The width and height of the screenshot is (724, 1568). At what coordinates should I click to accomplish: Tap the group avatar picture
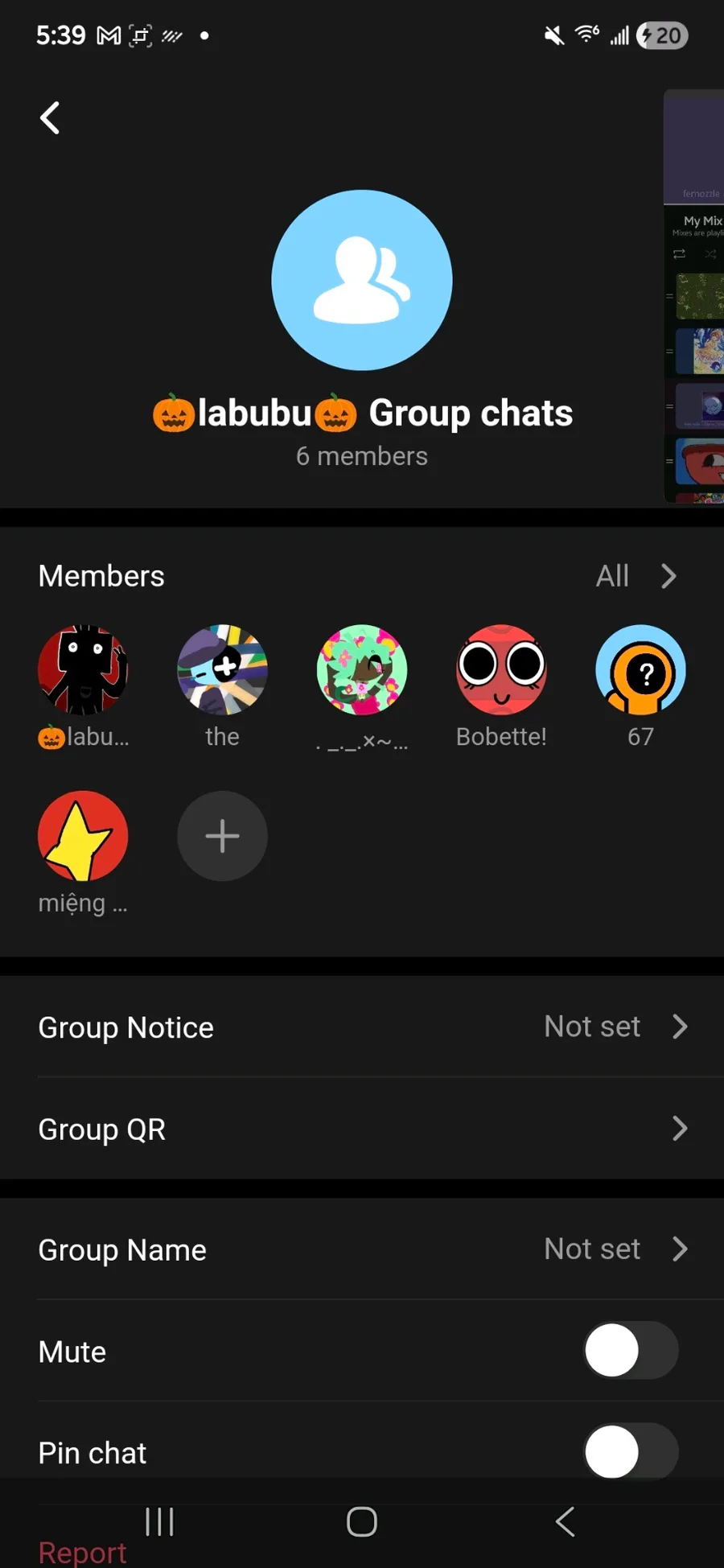(362, 280)
